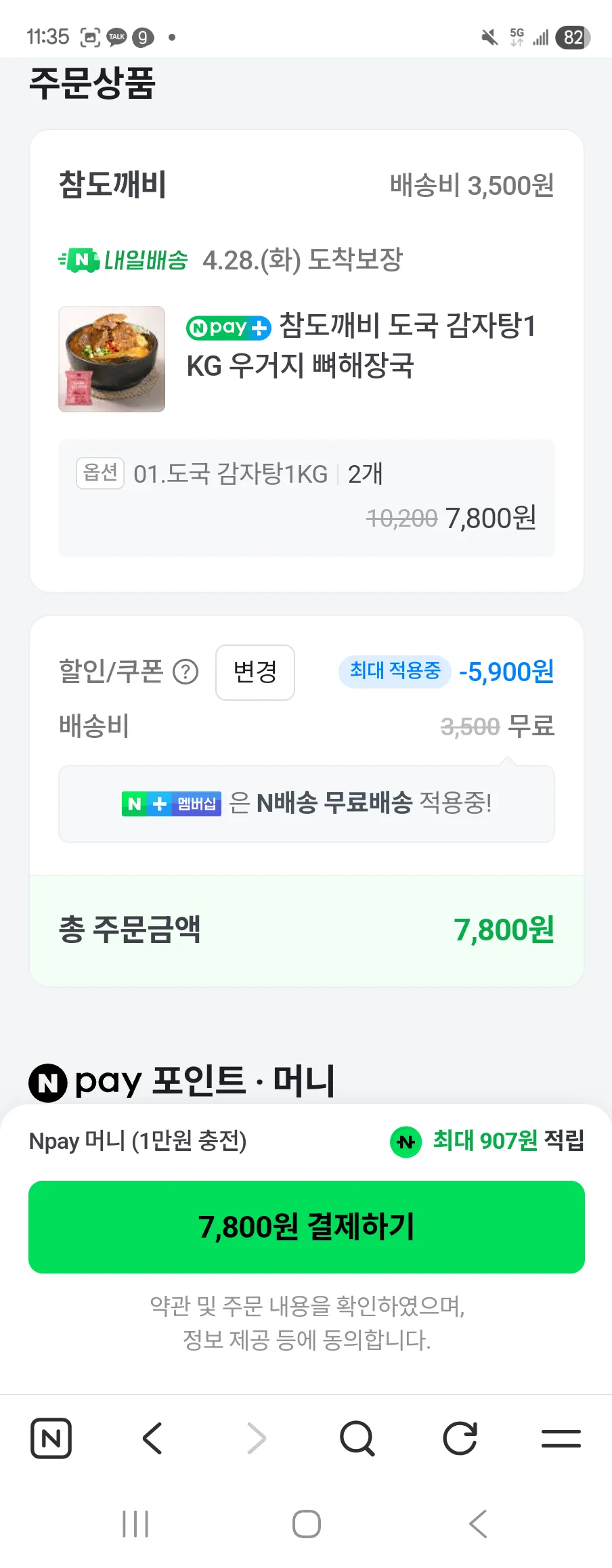
Task: Open the system recent apps button
Action: point(135,1524)
